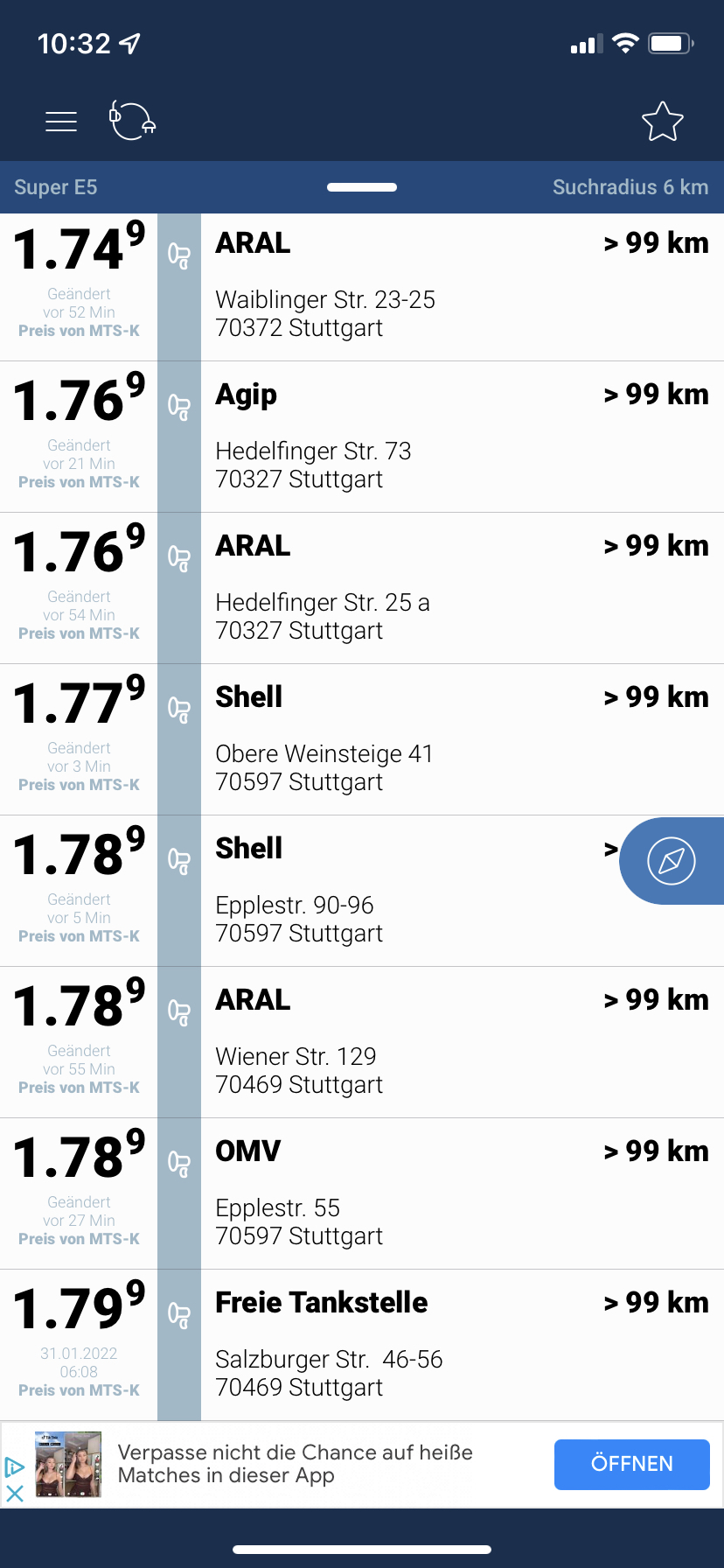Tap the compass navigation button
This screenshot has width=724, height=1568.
pos(671,861)
